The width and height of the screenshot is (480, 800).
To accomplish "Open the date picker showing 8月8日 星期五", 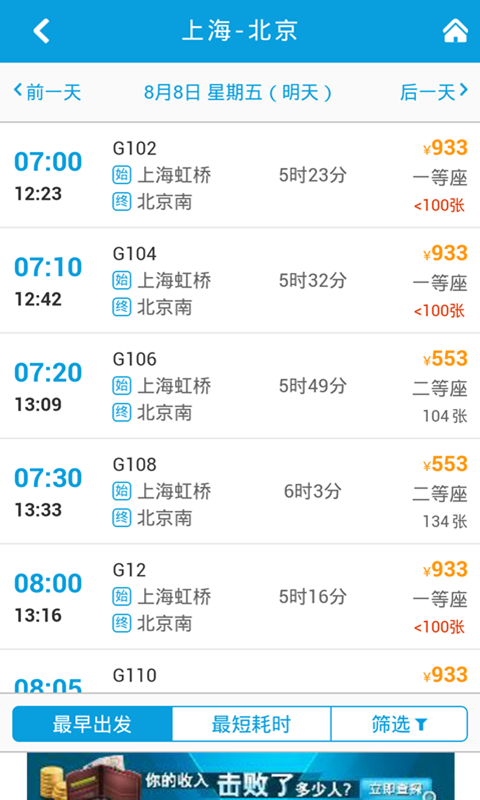I will tap(238, 93).
